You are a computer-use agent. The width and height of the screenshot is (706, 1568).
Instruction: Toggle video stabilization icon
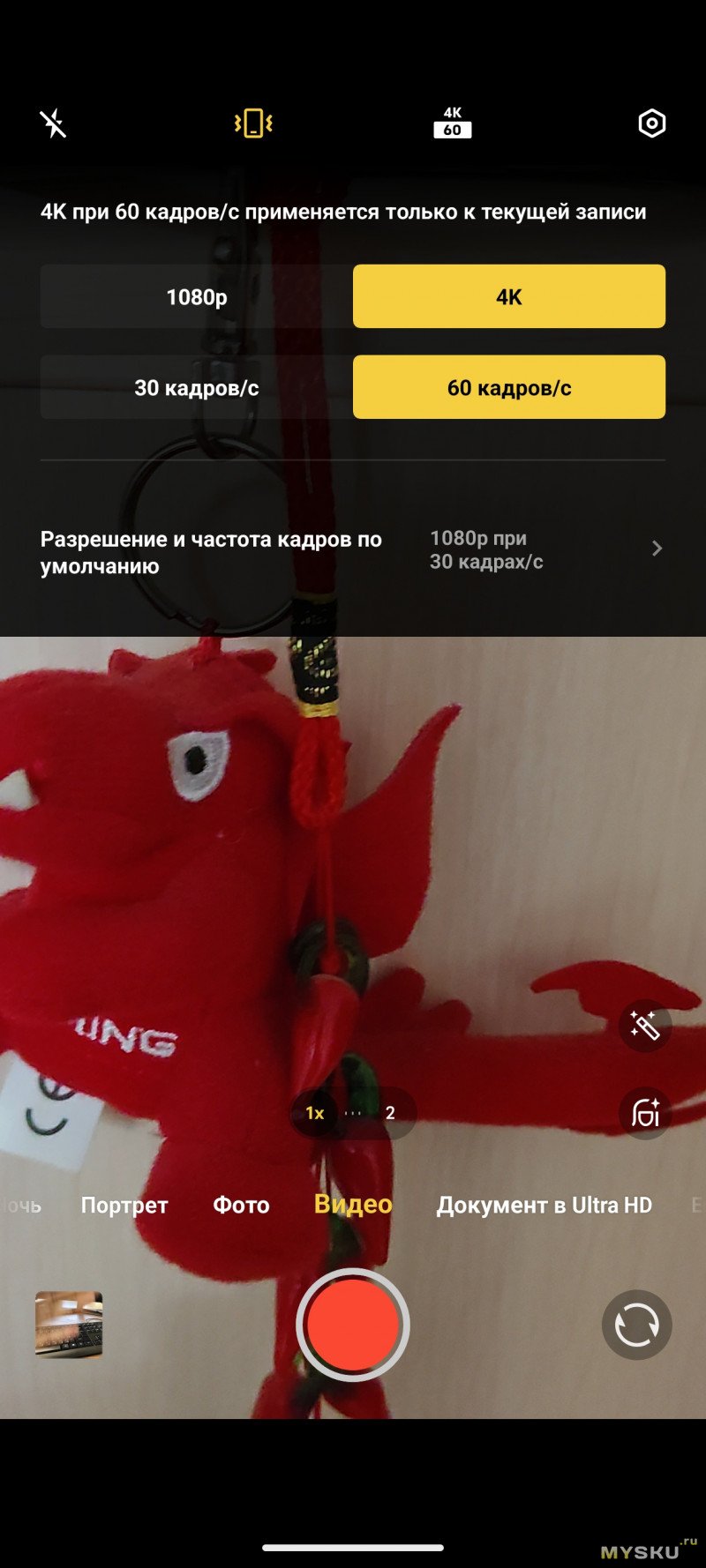(x=253, y=123)
